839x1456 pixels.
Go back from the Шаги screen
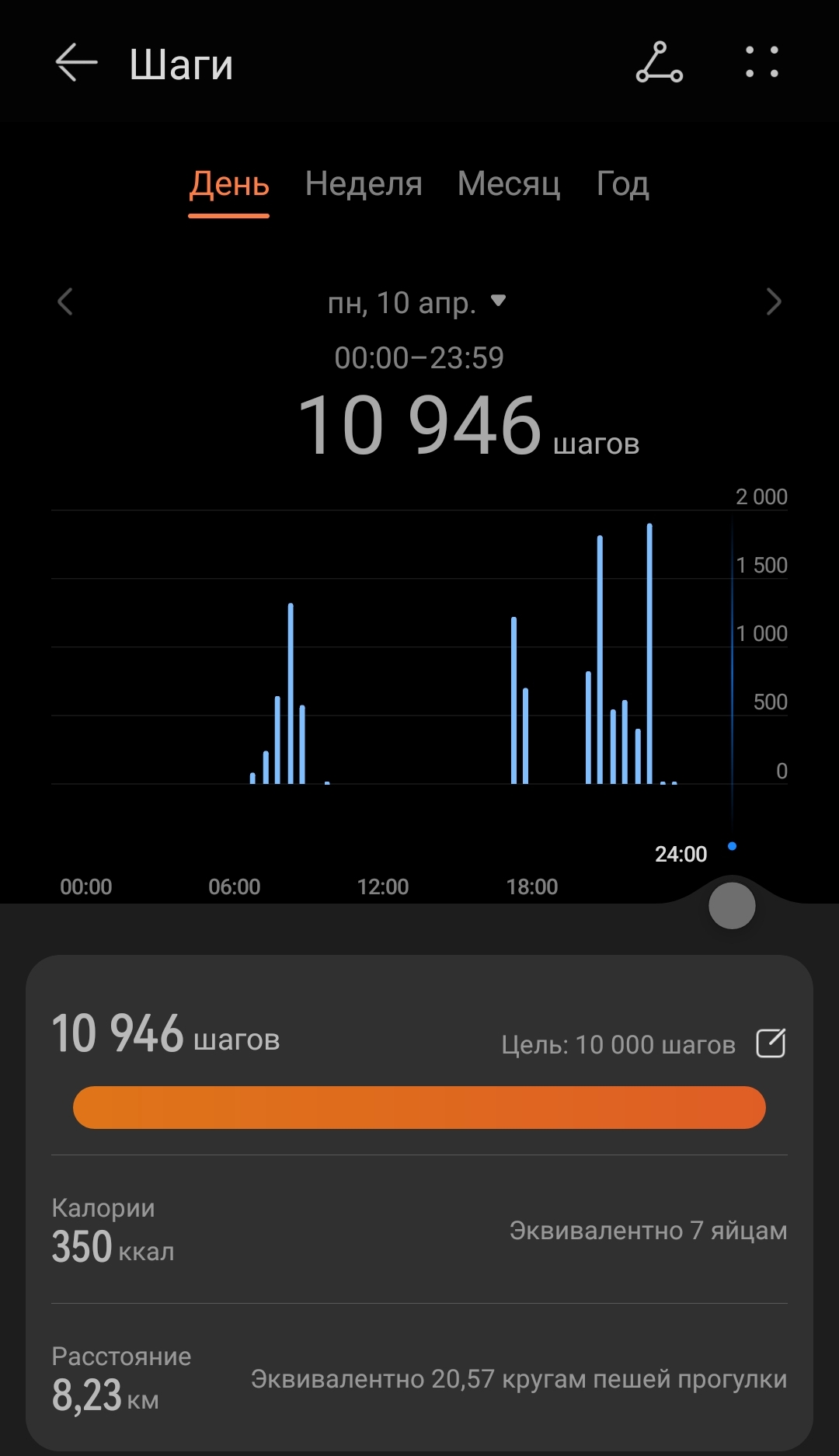coord(76,63)
